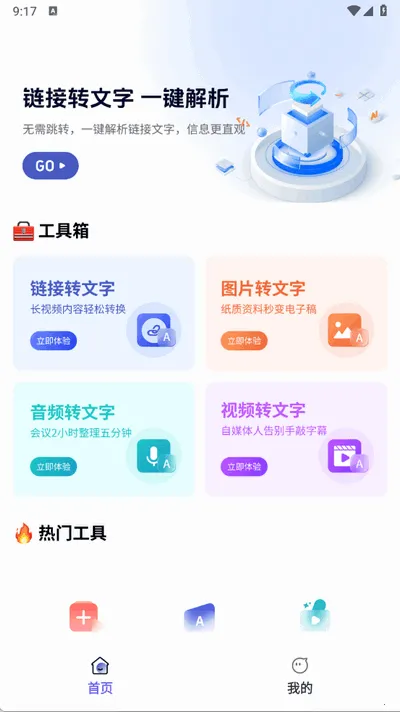Tap the GO button on the banner
Image resolution: width=400 pixels, height=712 pixels.
click(x=50, y=166)
